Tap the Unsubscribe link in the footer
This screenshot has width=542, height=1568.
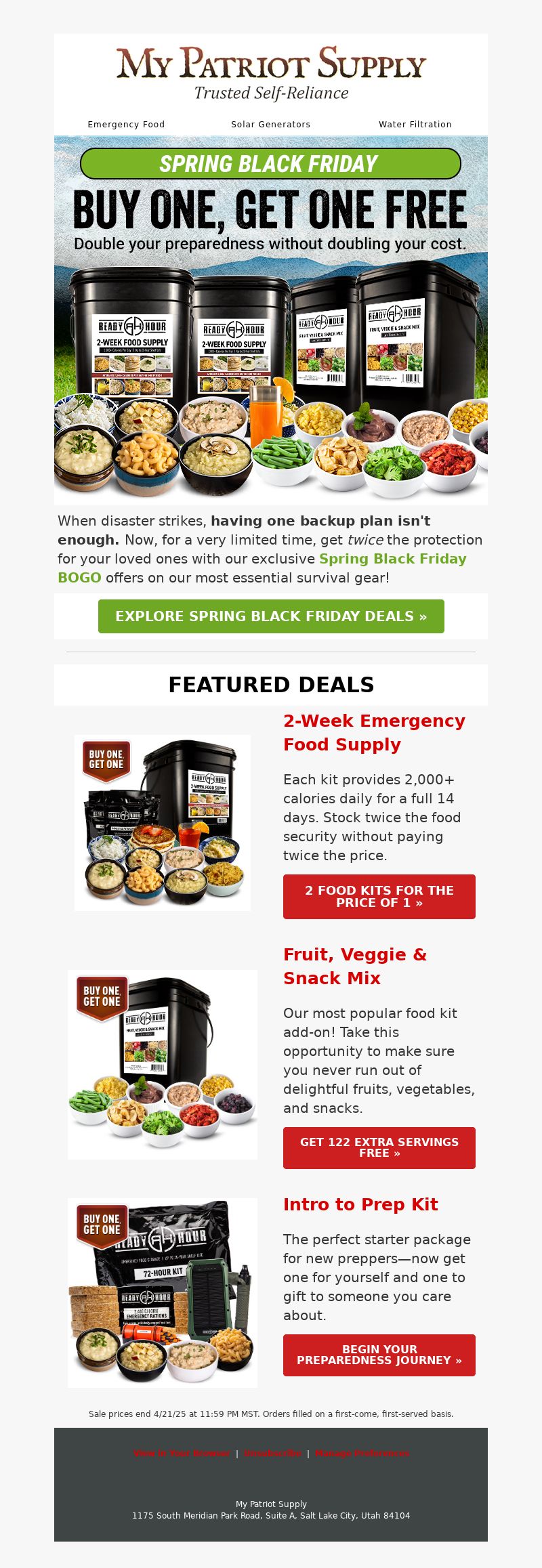pos(272,1454)
